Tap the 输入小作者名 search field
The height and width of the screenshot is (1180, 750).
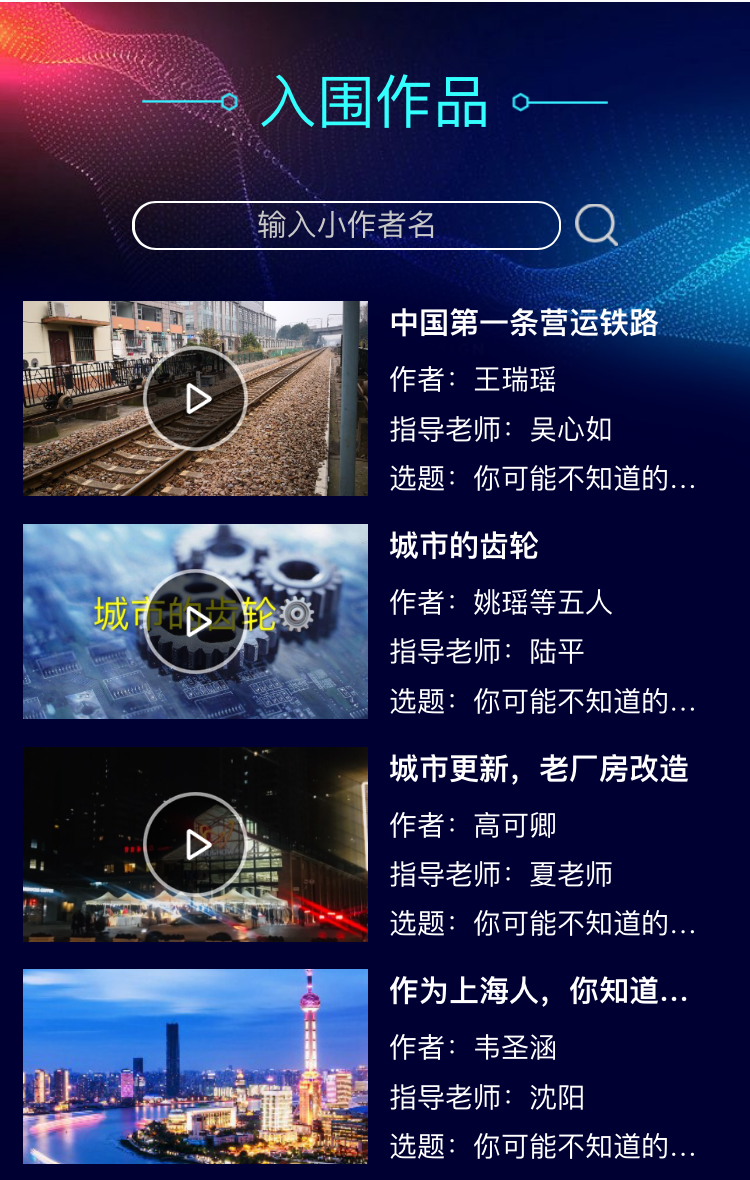click(346, 225)
